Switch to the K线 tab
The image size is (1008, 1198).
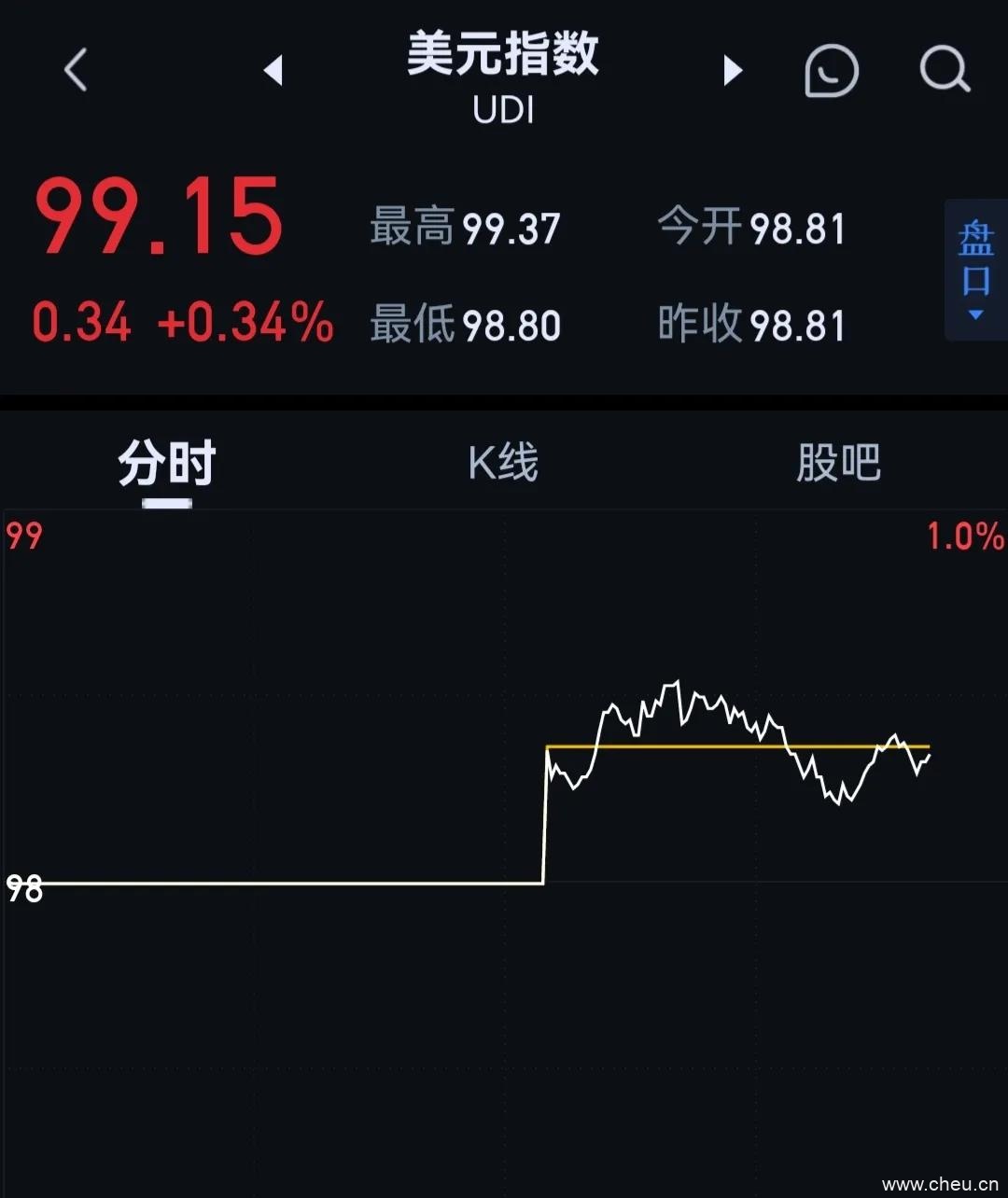click(x=504, y=462)
